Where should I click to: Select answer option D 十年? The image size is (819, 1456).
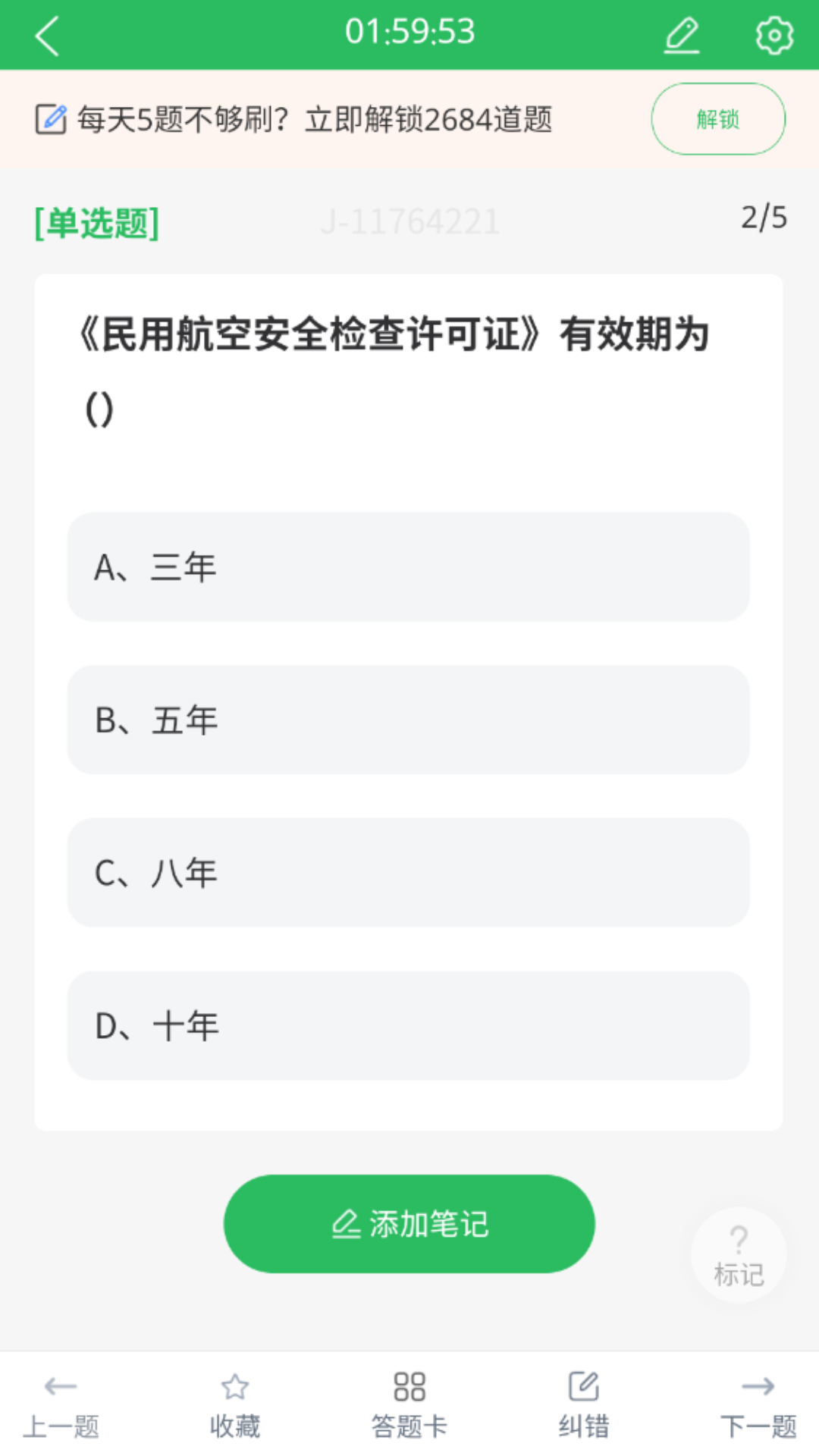click(x=409, y=1028)
